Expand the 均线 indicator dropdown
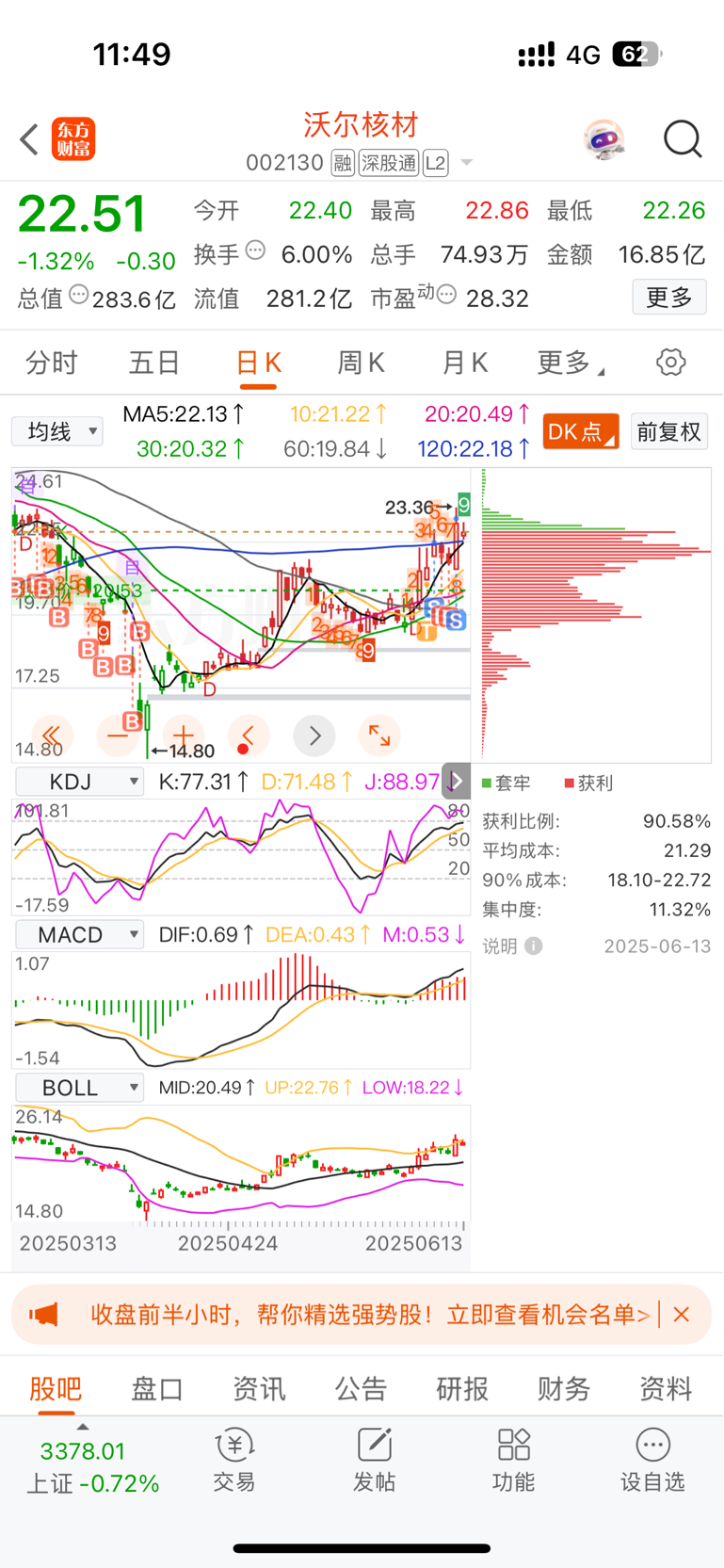This screenshot has width=724, height=1568. click(57, 431)
